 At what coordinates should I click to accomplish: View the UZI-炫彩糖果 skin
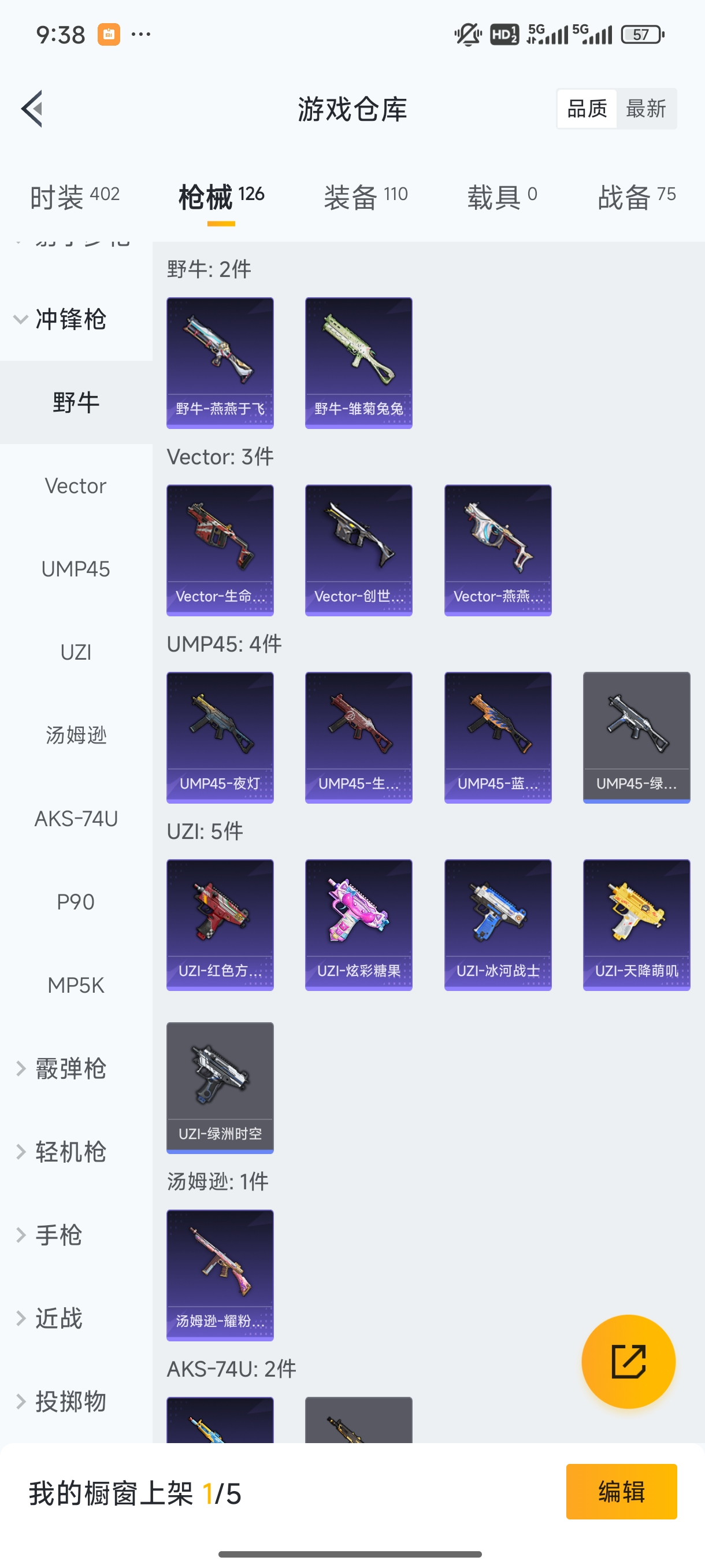click(x=358, y=924)
